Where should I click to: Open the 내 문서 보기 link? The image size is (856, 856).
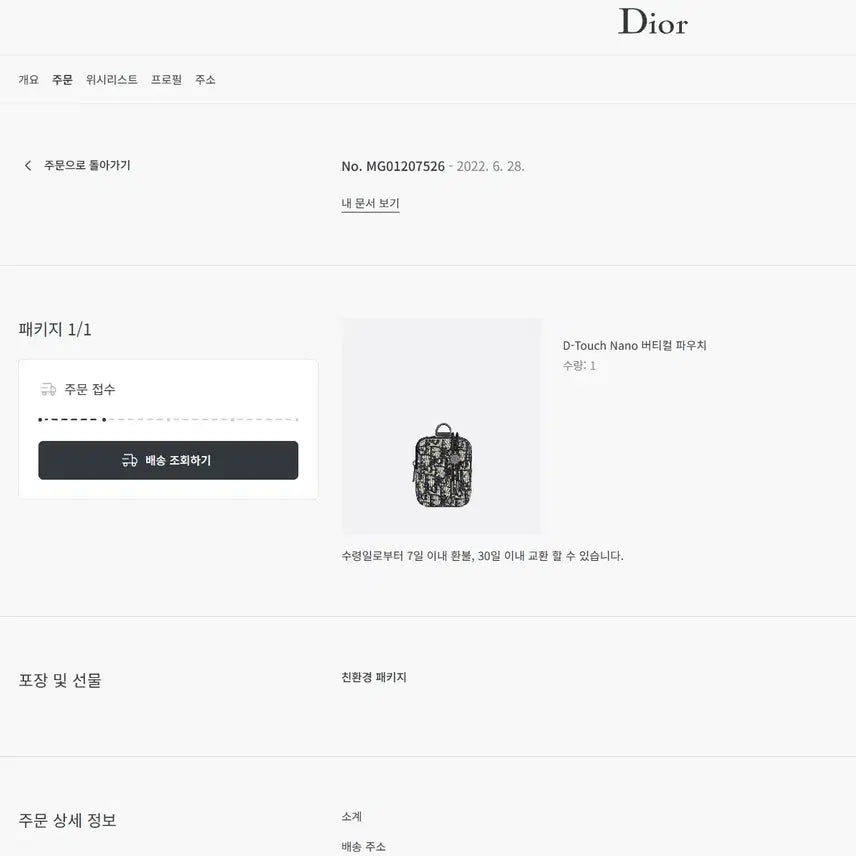[x=370, y=204]
